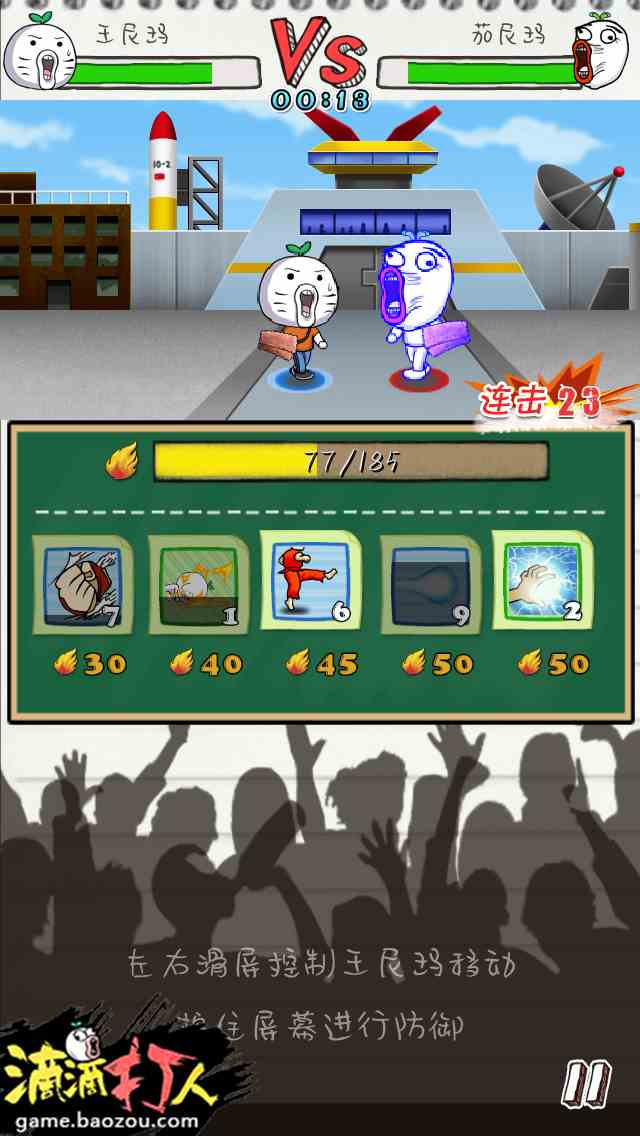Use the flying kick skill costing 45
Screen dimensions: 640x1136
312,580
